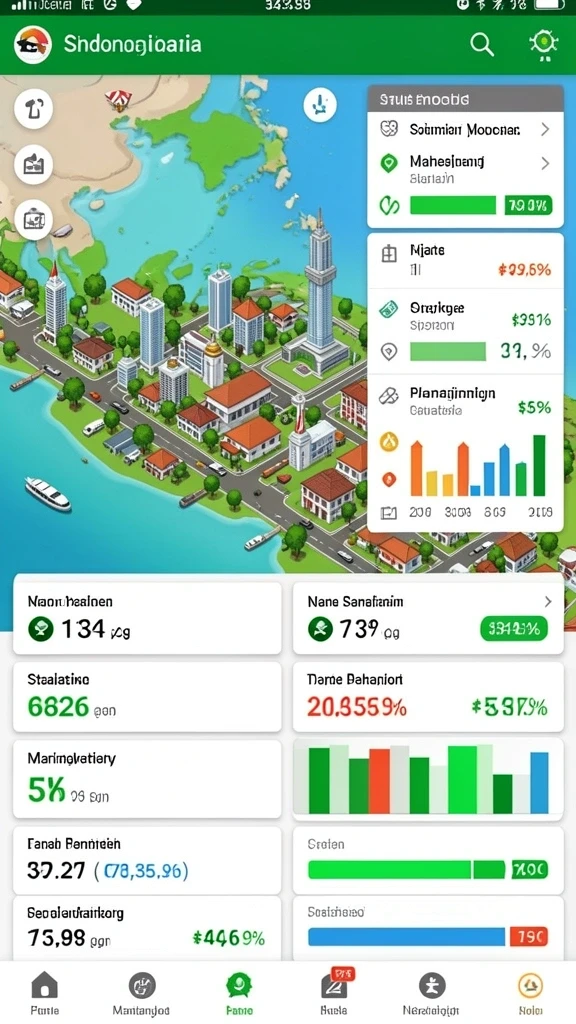Screen dimensions: 576x1024
Task: Tap the middle round building button on the map
Action: tap(33, 165)
